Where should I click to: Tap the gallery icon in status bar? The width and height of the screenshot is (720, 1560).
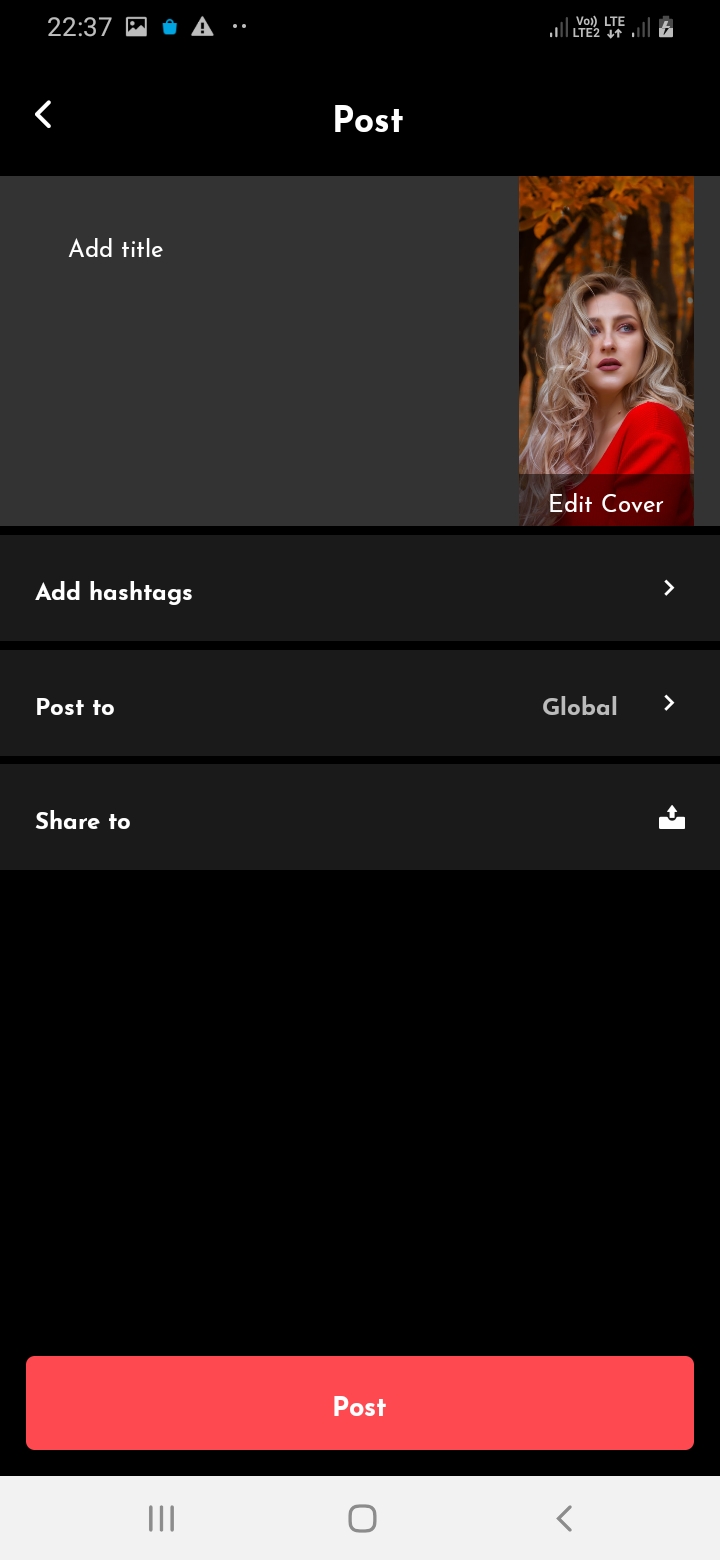136,27
